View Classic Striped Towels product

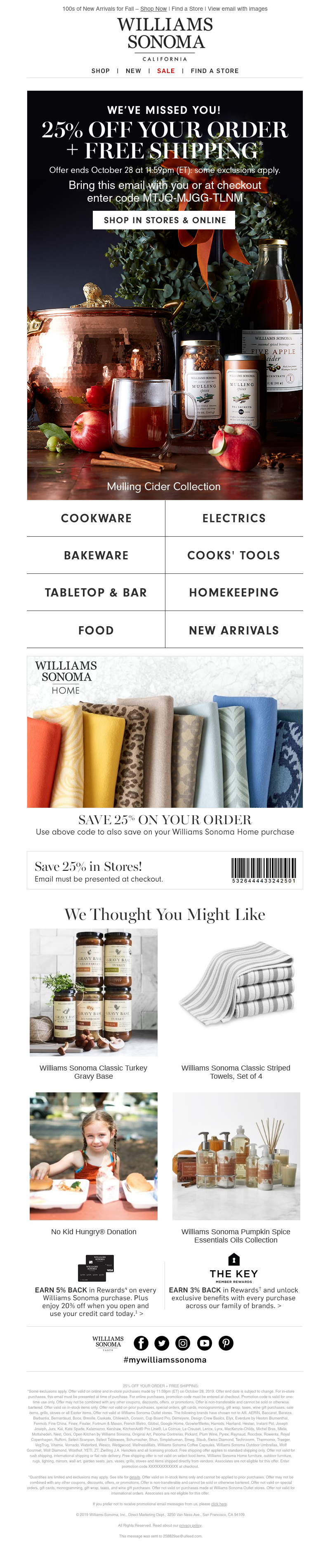(236, 993)
